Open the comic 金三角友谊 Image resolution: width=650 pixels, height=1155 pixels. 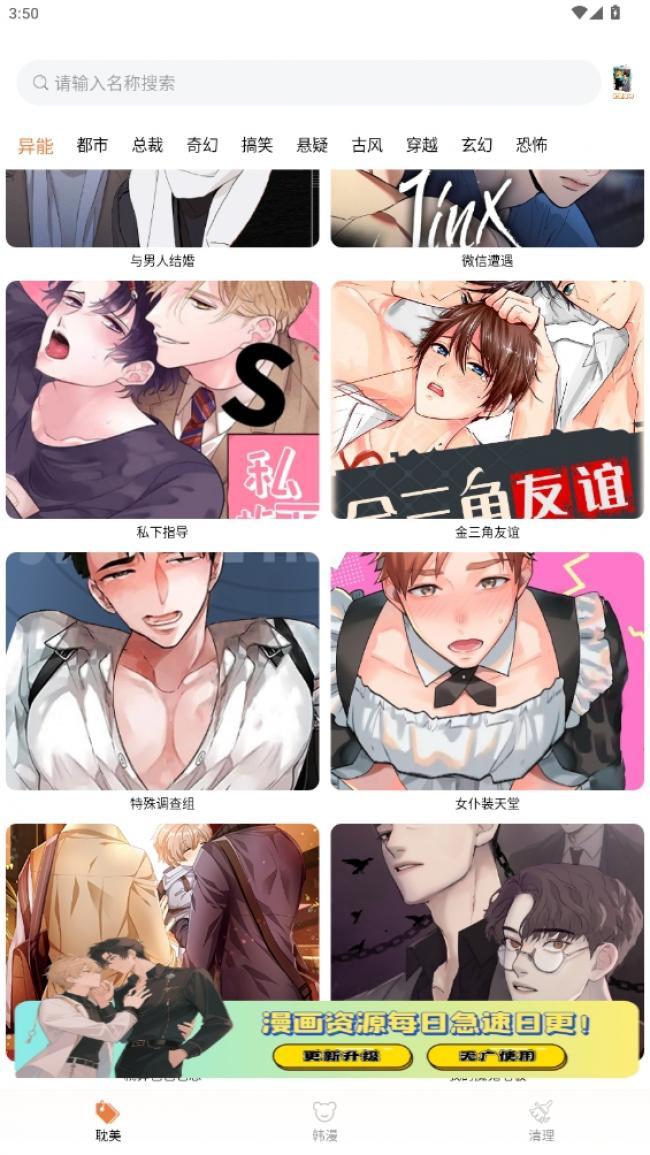(487, 400)
